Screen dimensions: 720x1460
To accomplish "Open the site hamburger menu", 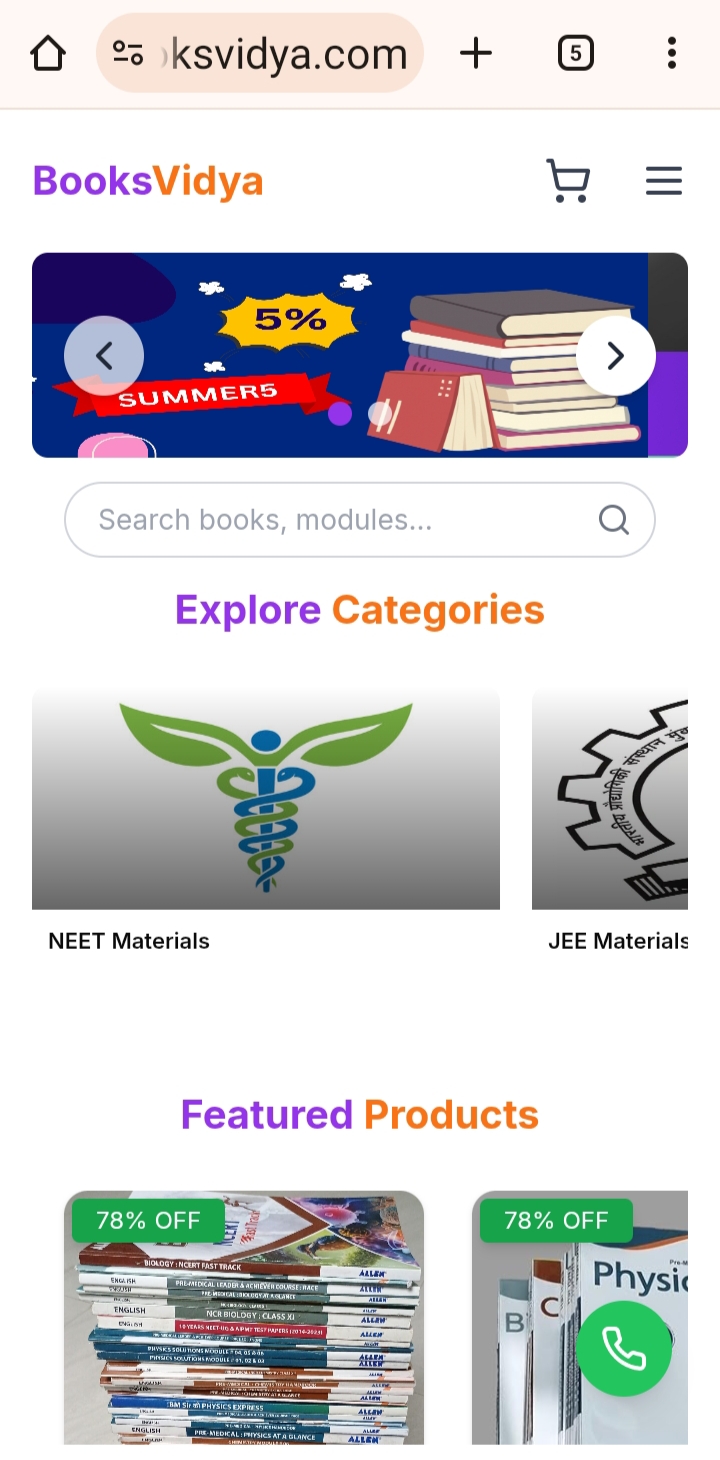I will (663, 181).
